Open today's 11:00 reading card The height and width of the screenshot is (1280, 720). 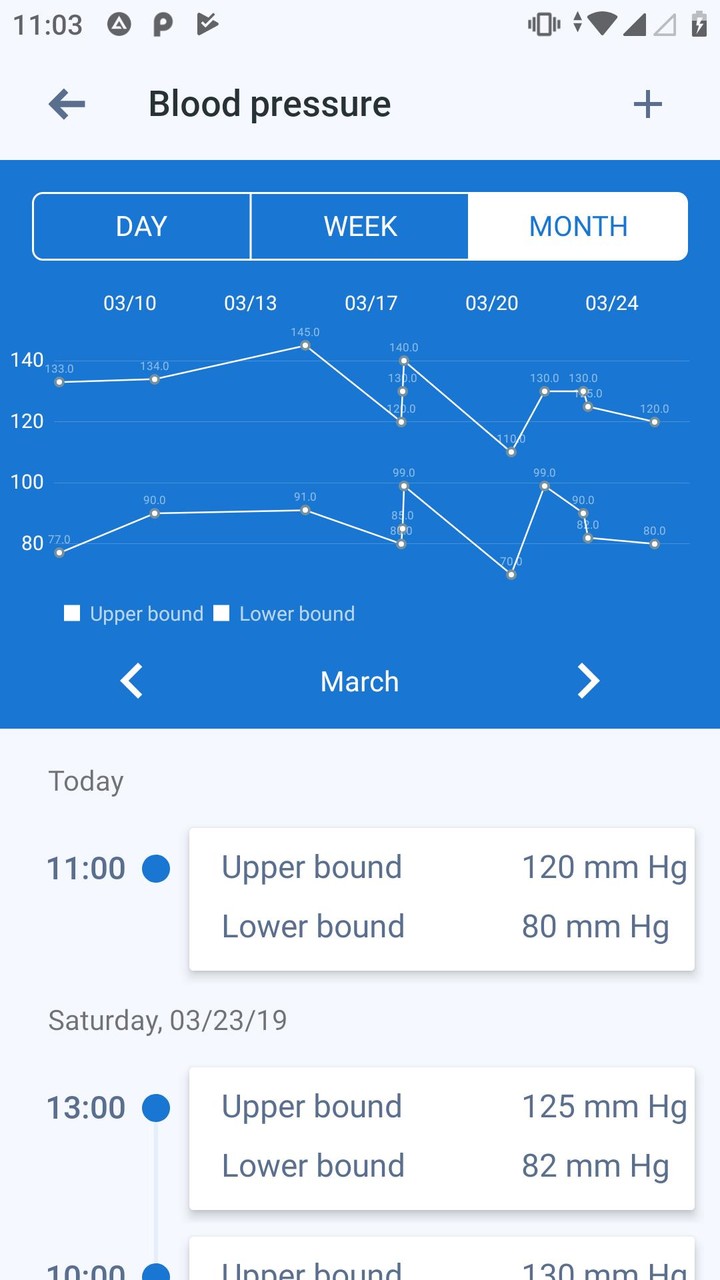441,898
